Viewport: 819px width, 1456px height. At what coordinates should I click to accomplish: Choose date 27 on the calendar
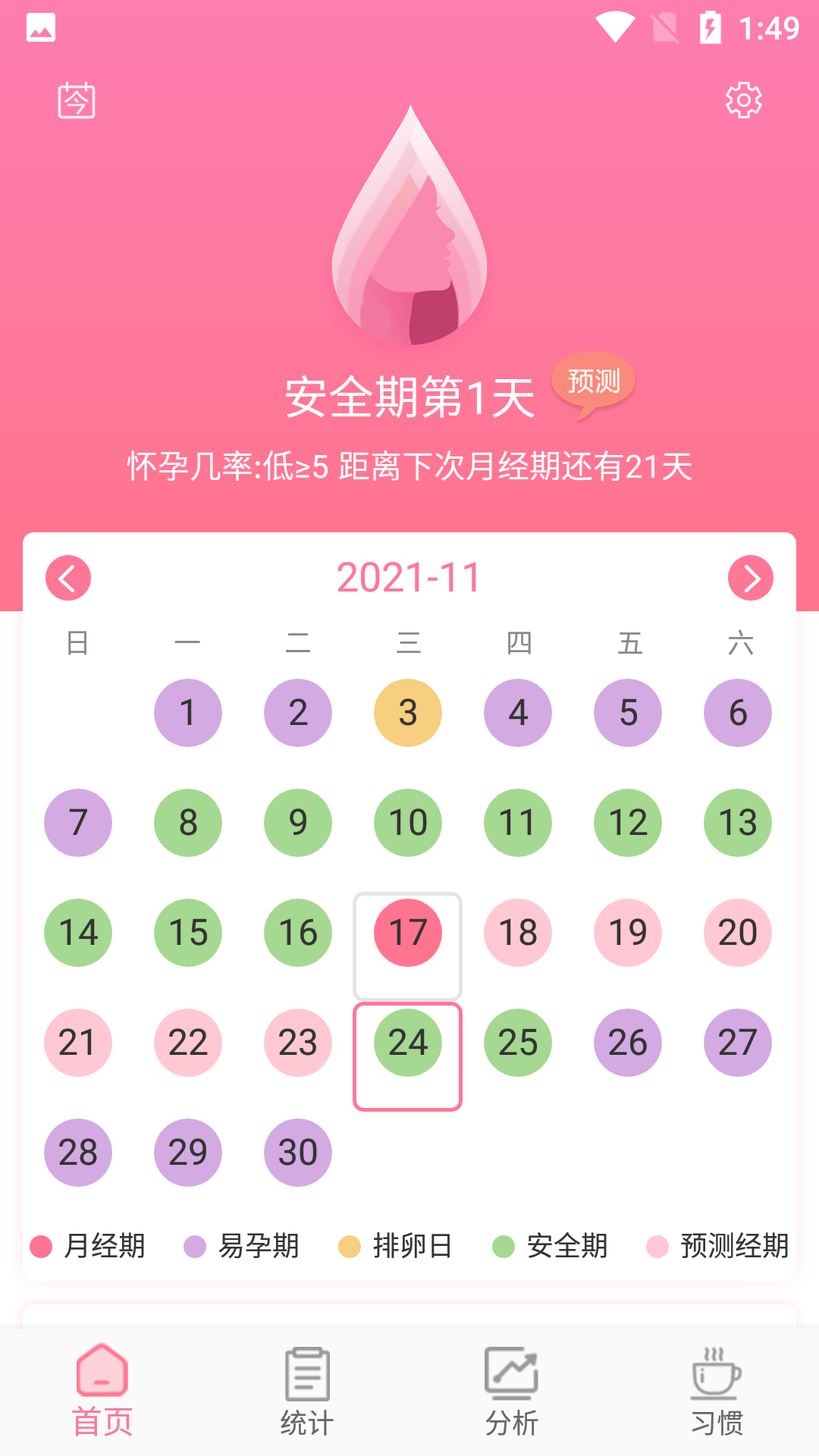[737, 1043]
